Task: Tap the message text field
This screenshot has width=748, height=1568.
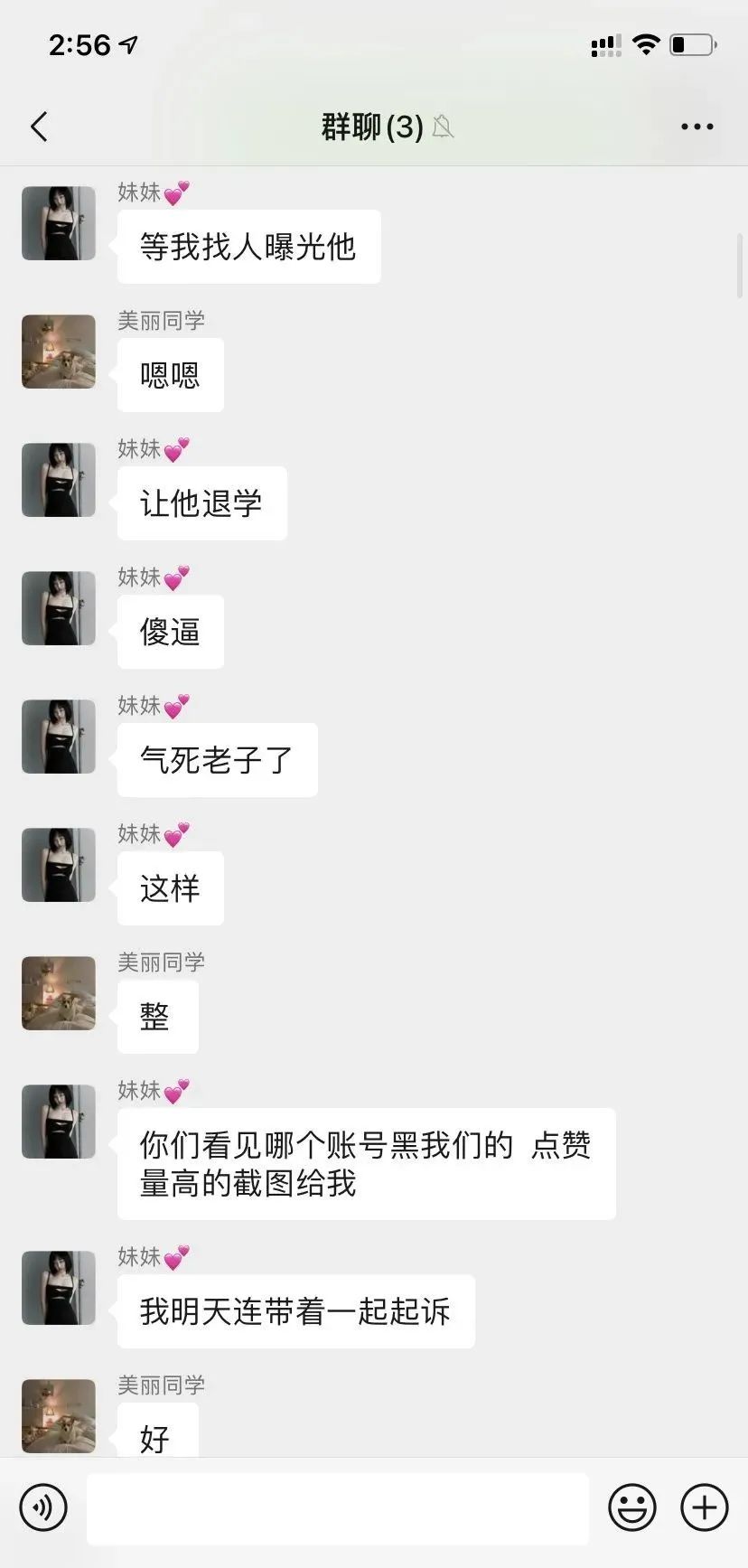Action: (x=338, y=1508)
